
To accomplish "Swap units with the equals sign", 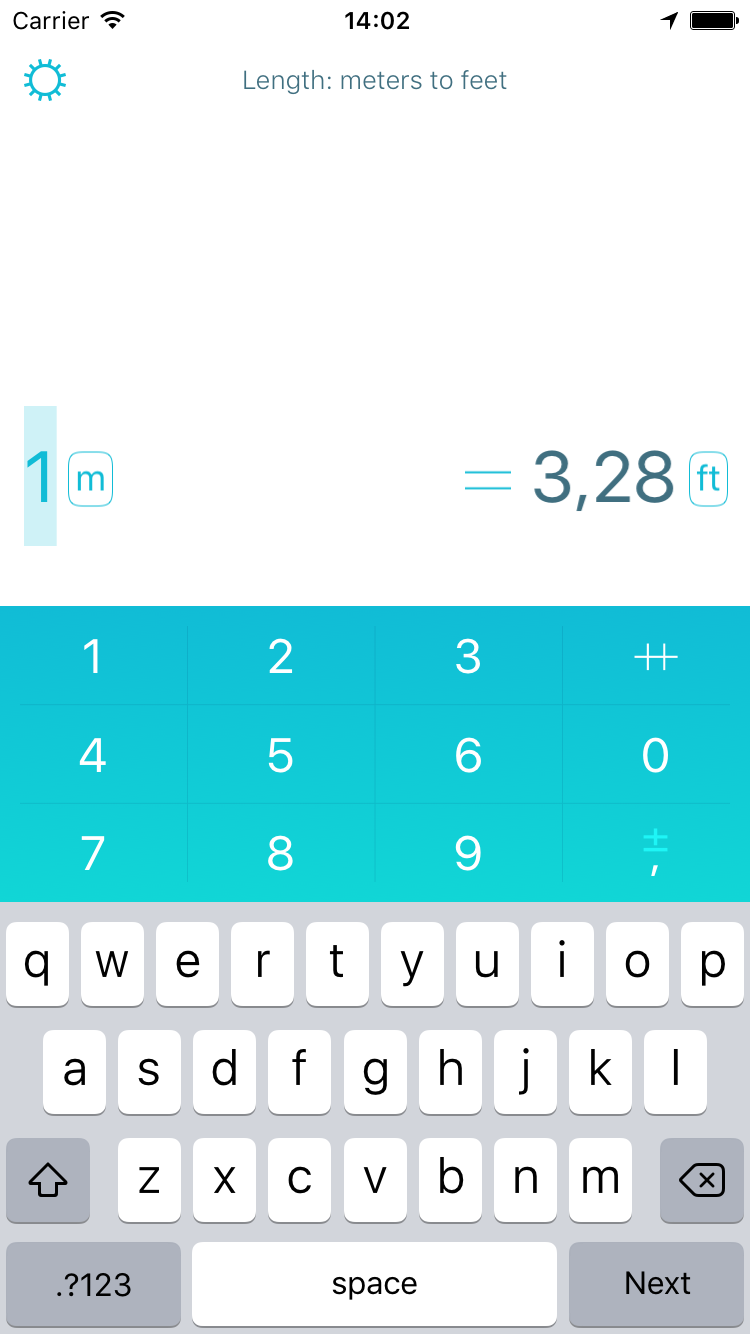I will [x=488, y=480].
